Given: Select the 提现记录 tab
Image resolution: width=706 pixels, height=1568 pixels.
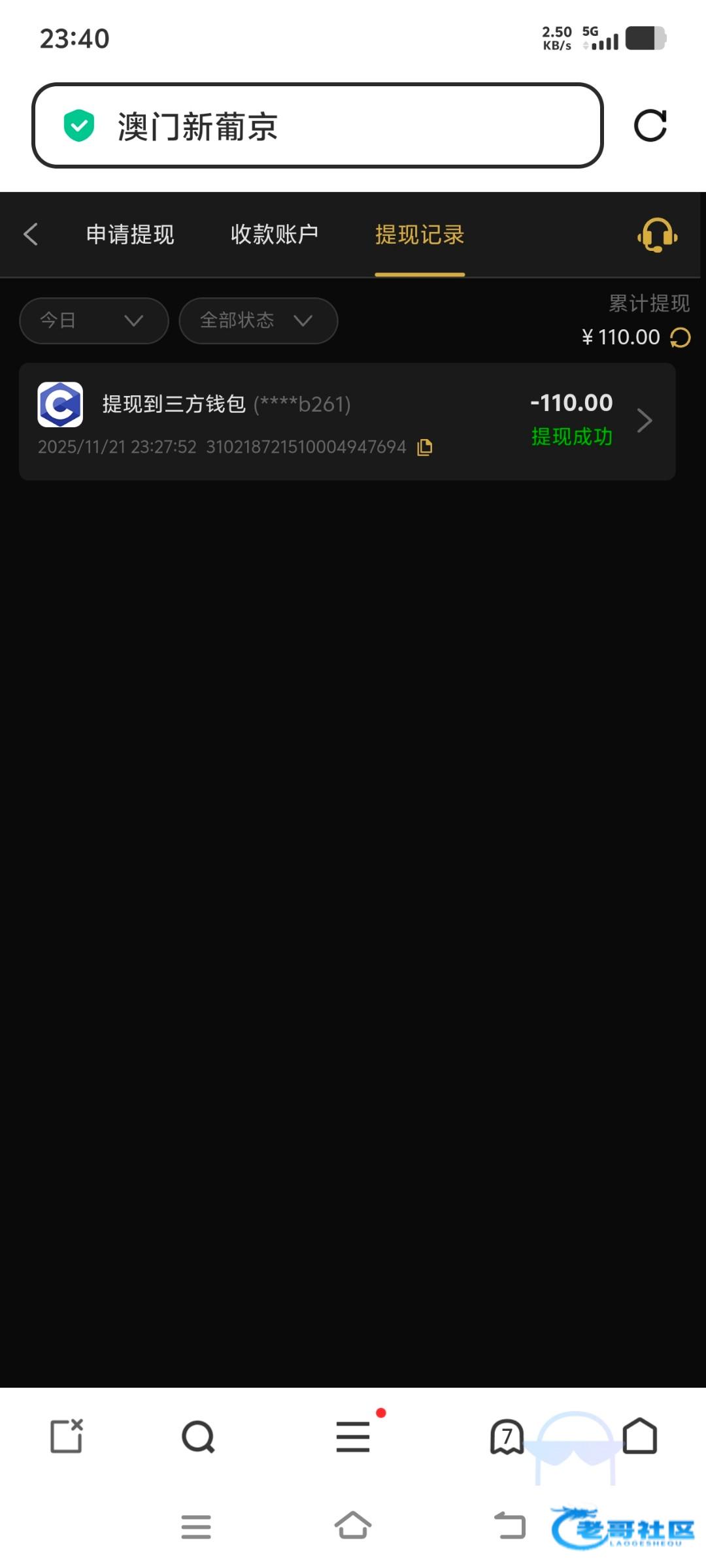Looking at the screenshot, I should coord(420,235).
